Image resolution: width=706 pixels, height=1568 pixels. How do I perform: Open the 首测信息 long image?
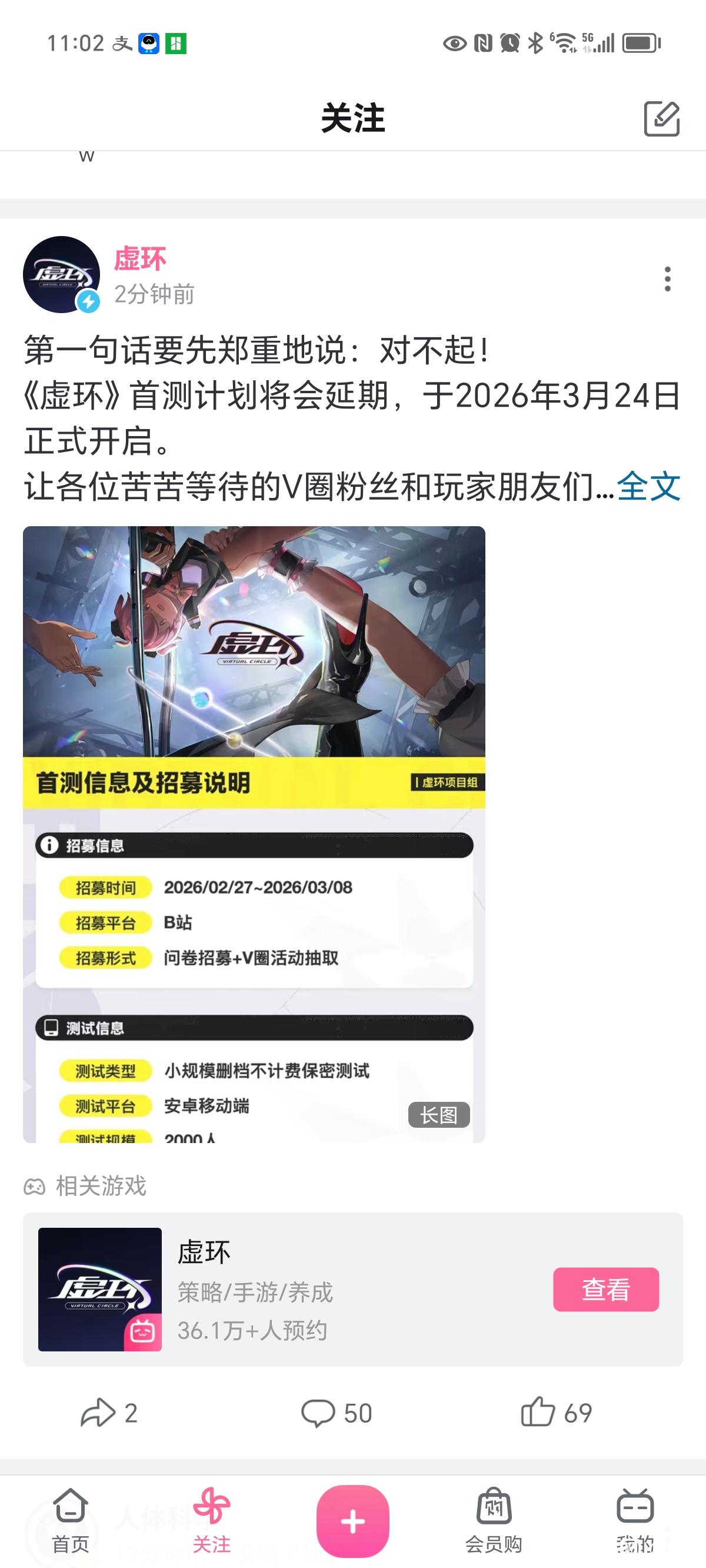pyautogui.click(x=254, y=834)
